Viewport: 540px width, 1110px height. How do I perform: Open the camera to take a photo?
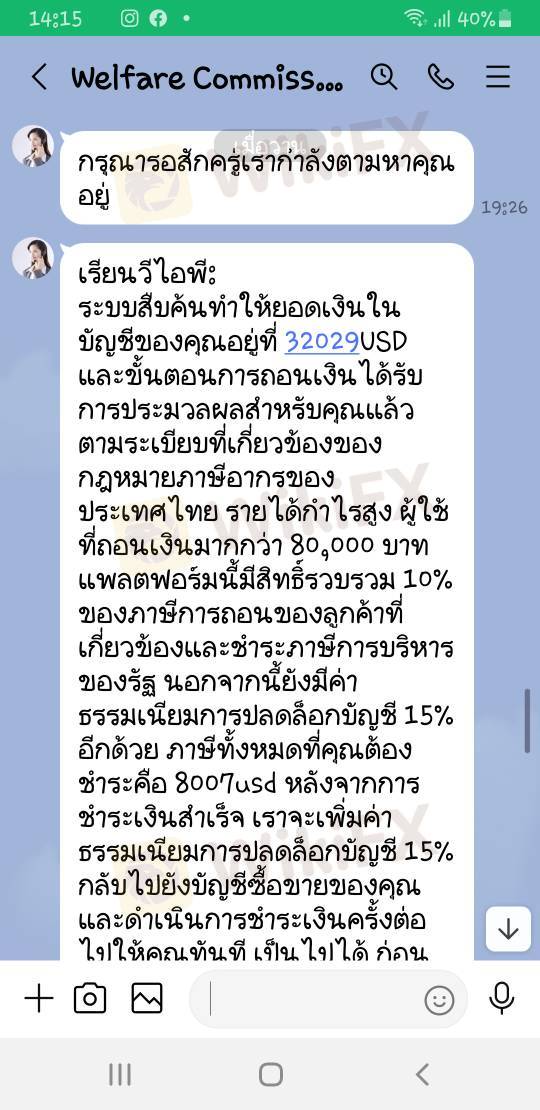click(90, 999)
